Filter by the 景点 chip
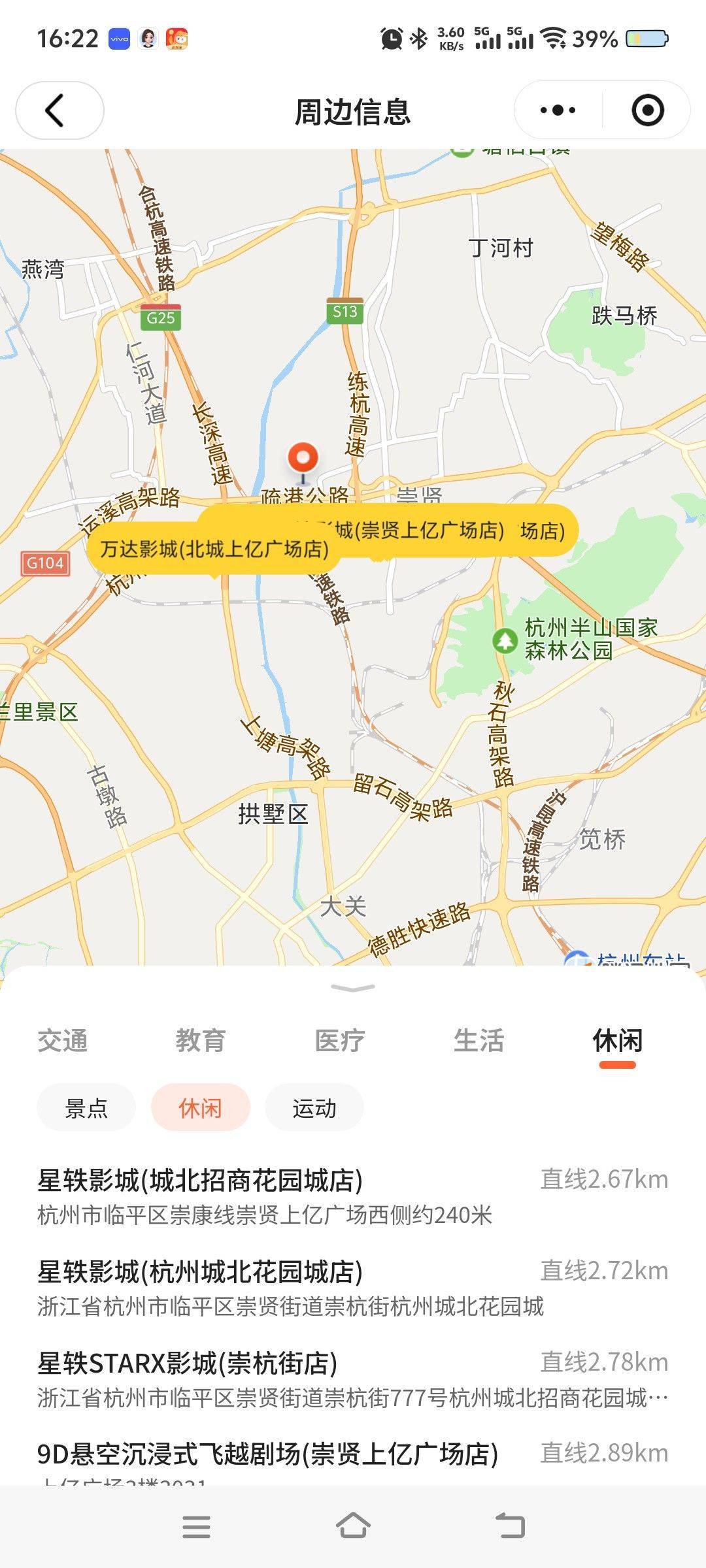706x1568 pixels. click(86, 1108)
